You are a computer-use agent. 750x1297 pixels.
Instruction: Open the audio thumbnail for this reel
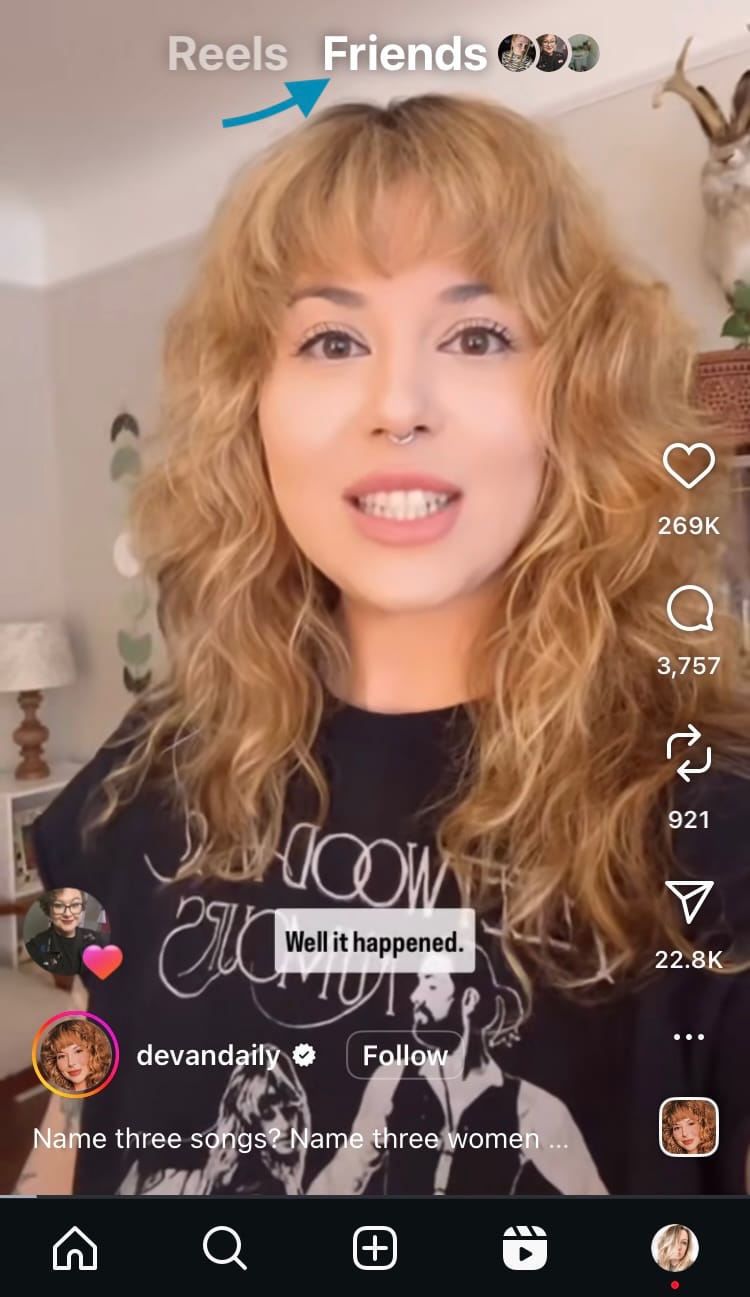click(689, 1127)
